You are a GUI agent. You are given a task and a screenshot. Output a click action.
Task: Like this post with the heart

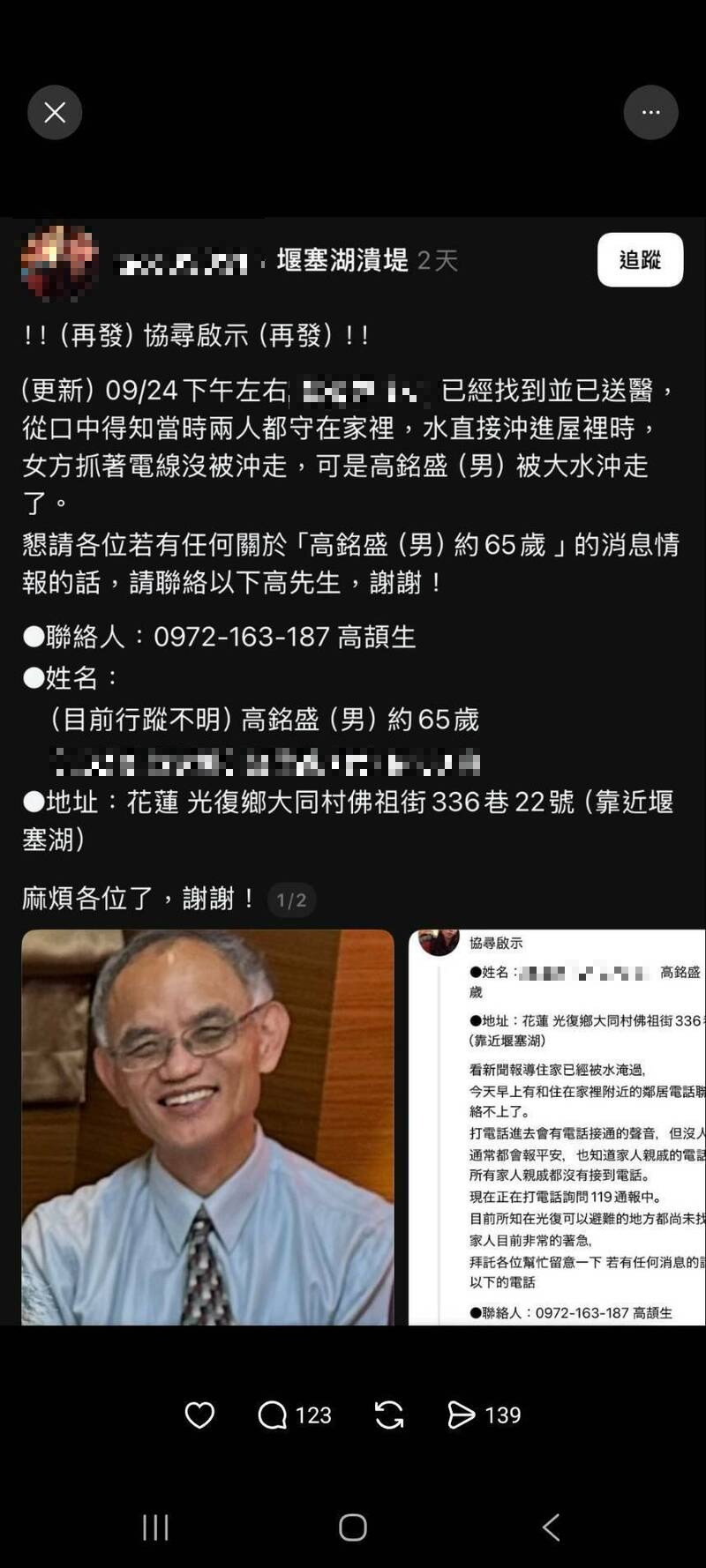point(199,1415)
